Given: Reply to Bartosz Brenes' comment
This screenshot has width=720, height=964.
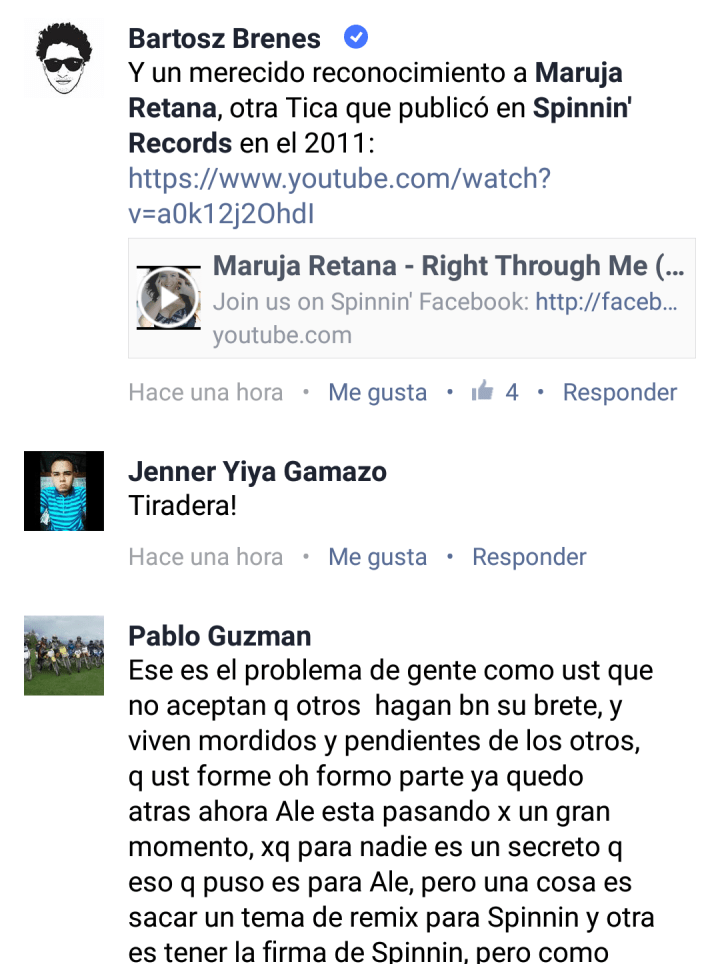Looking at the screenshot, I should 619,393.
